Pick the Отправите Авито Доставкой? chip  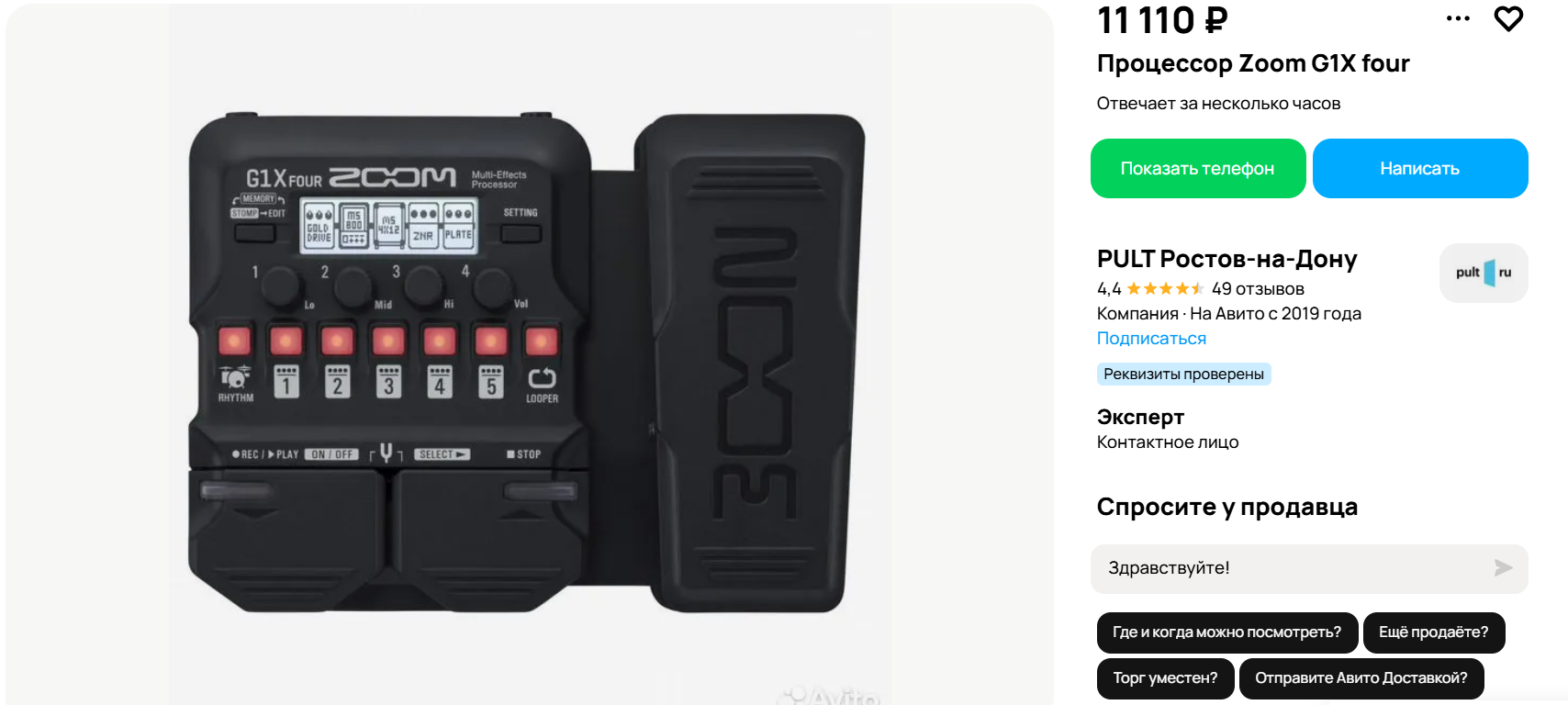1361,678
